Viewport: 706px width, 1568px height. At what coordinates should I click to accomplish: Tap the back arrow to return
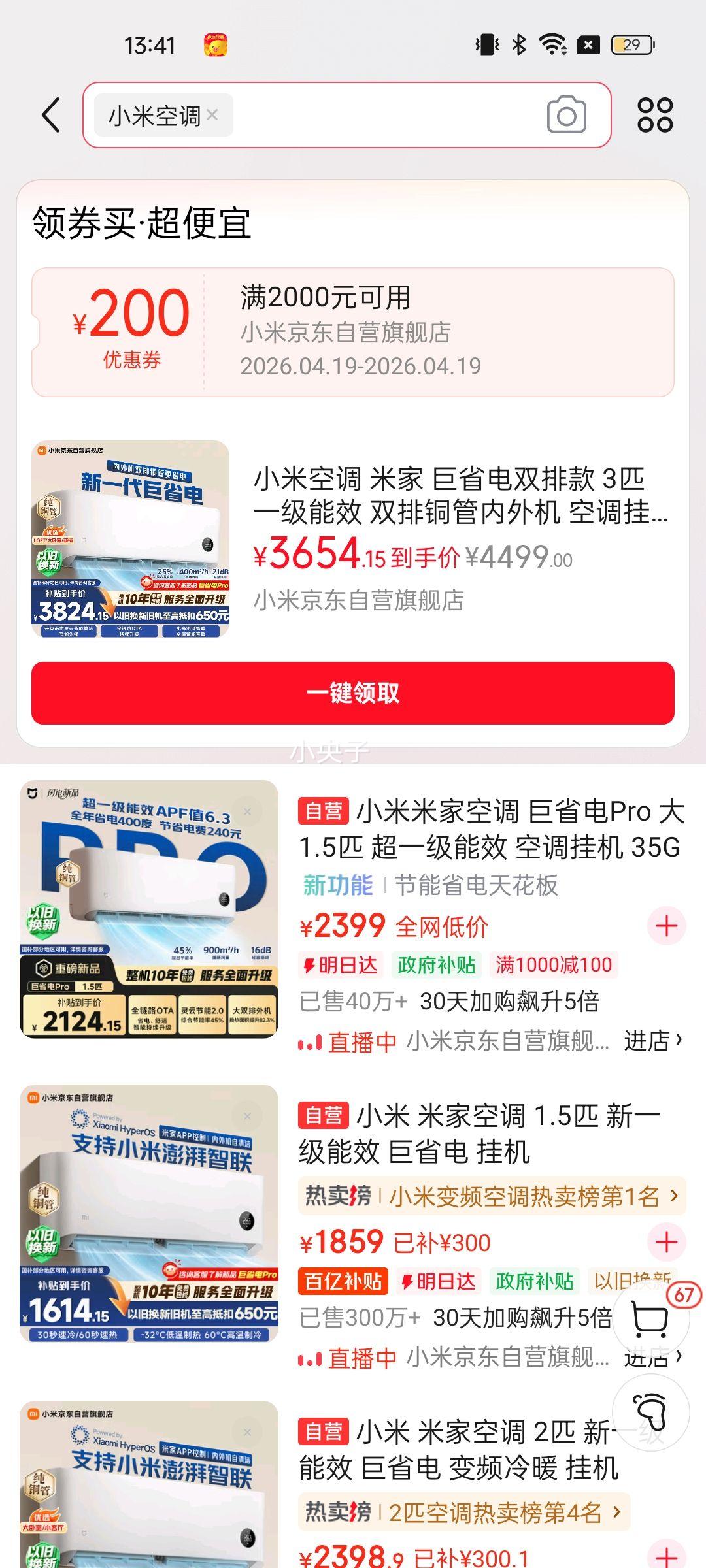point(50,115)
